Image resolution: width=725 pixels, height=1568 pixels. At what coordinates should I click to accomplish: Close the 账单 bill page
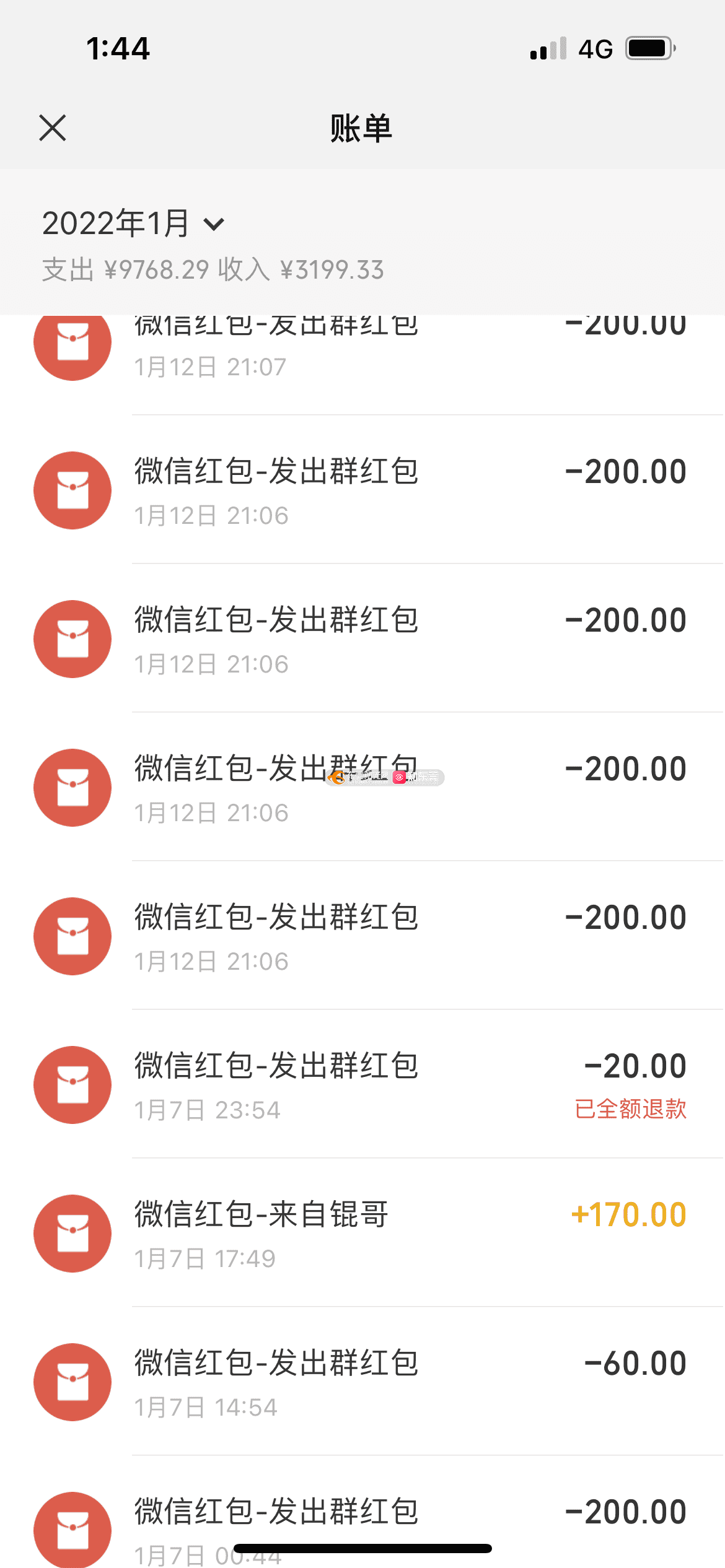(53, 128)
